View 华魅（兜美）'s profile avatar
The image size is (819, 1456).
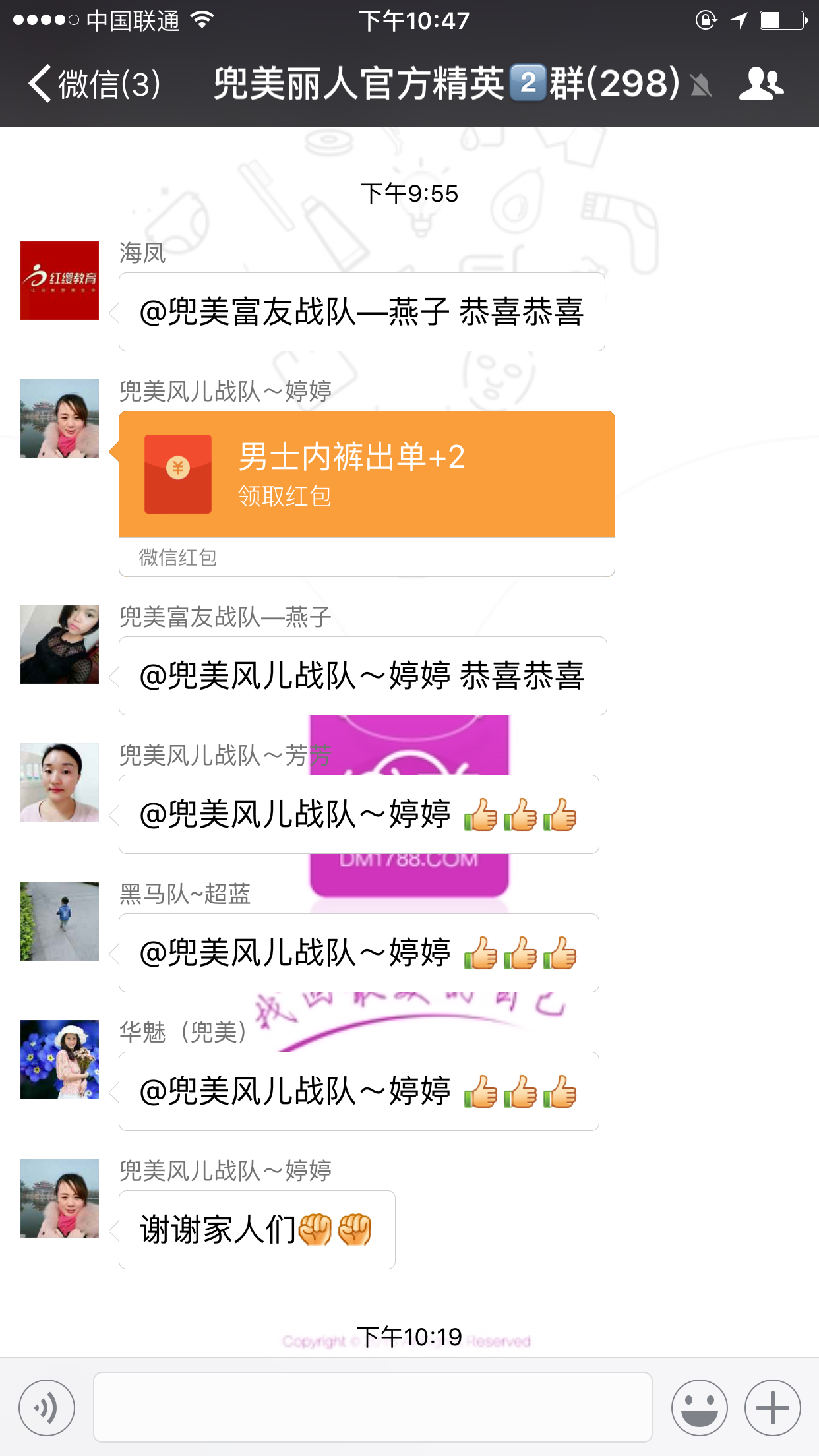point(59,1060)
